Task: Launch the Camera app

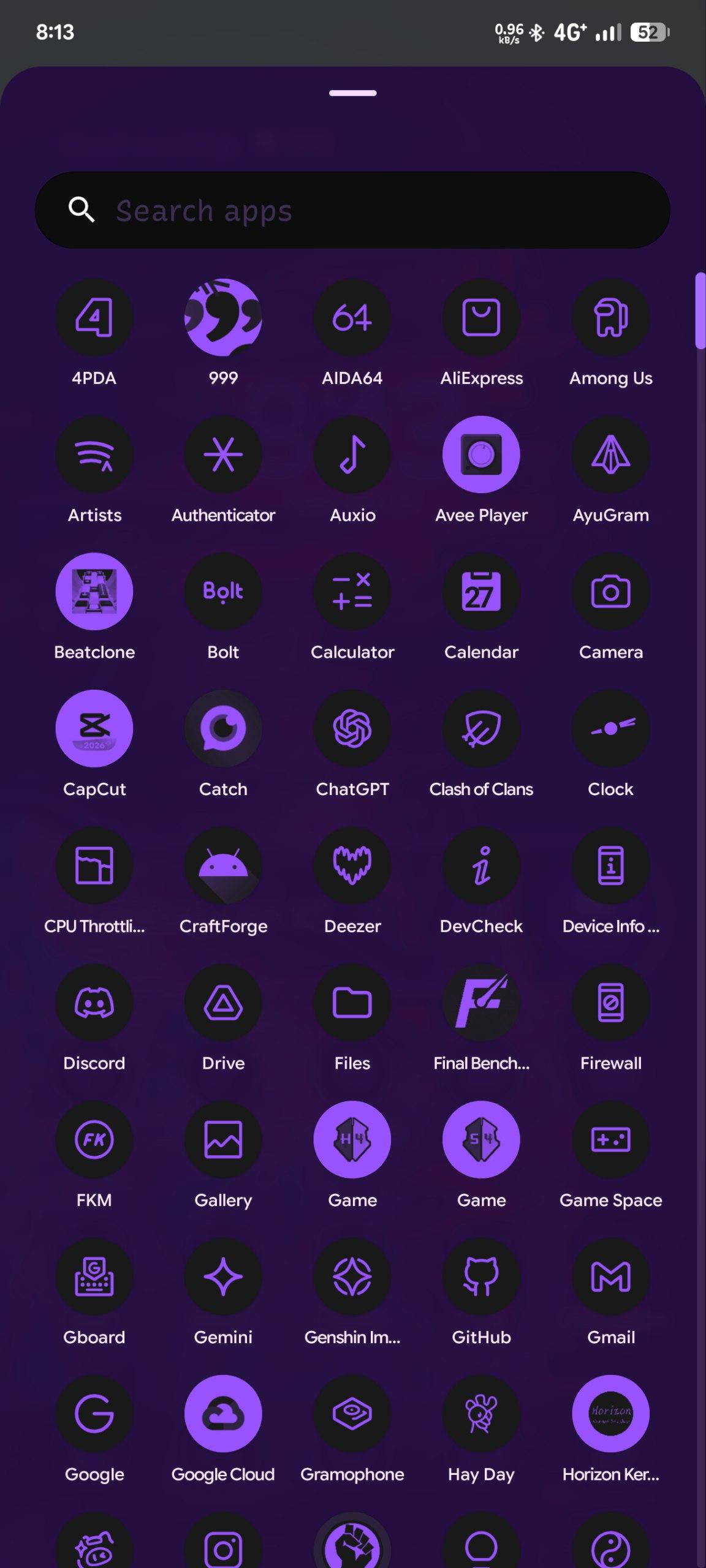Action: click(610, 592)
